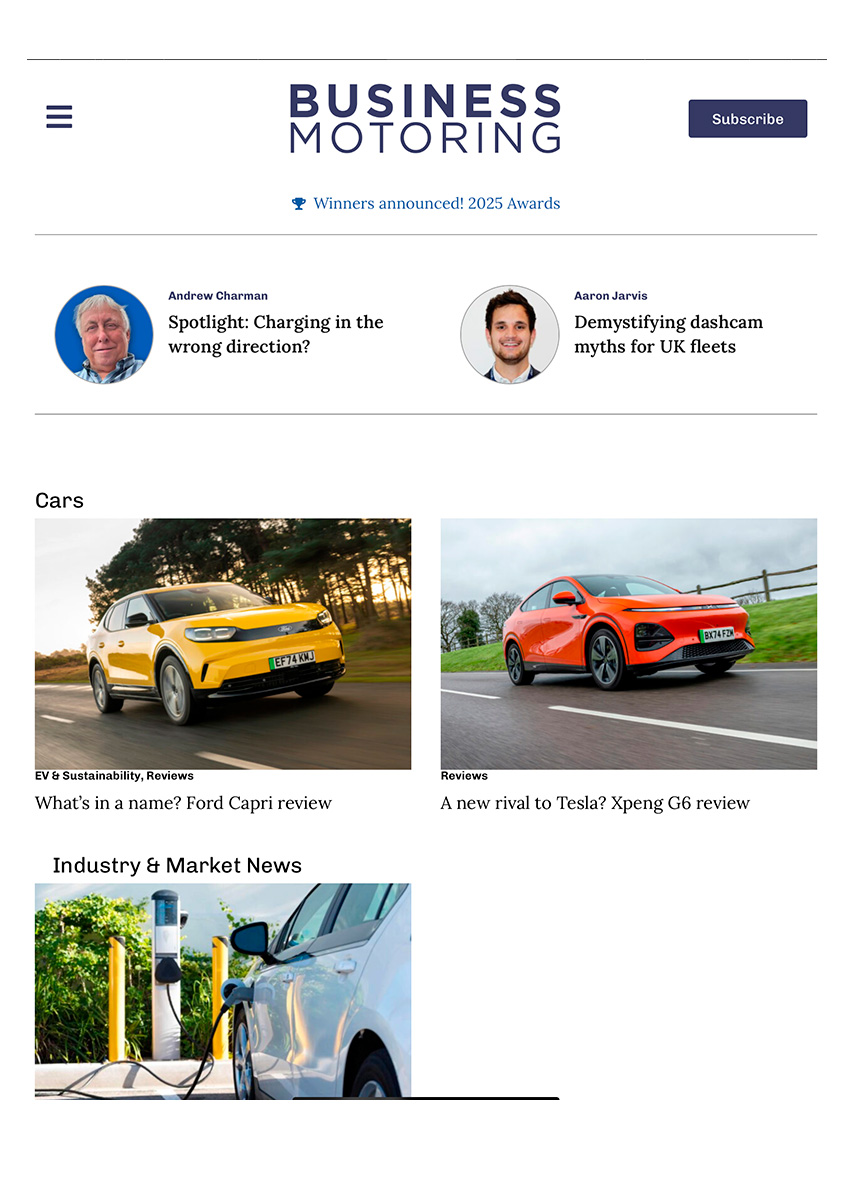Open the Industry & Market News section
The image size is (854, 1200).
(x=177, y=865)
